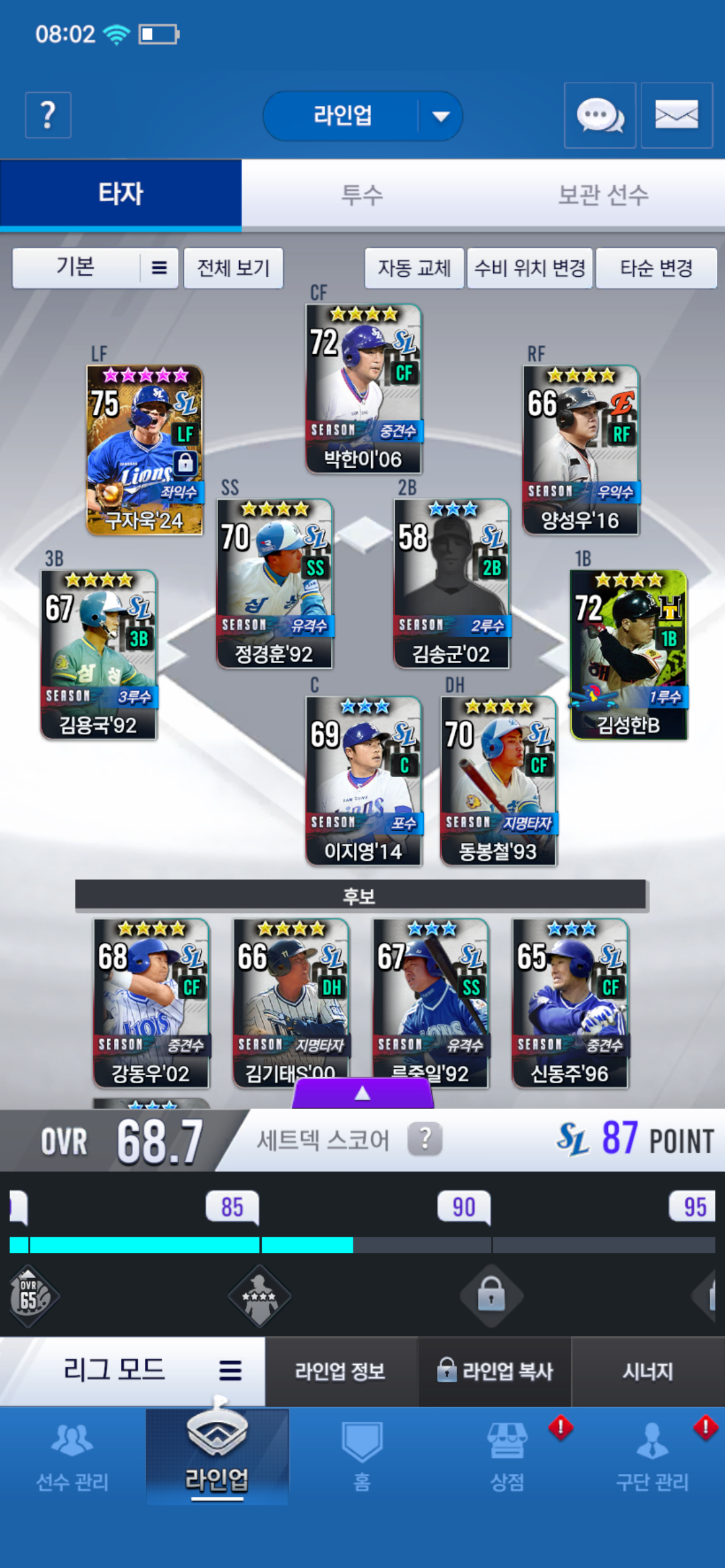This screenshot has width=725, height=1568.
Task: Select bench player 강동우'02 card
Action: pos(151,1003)
